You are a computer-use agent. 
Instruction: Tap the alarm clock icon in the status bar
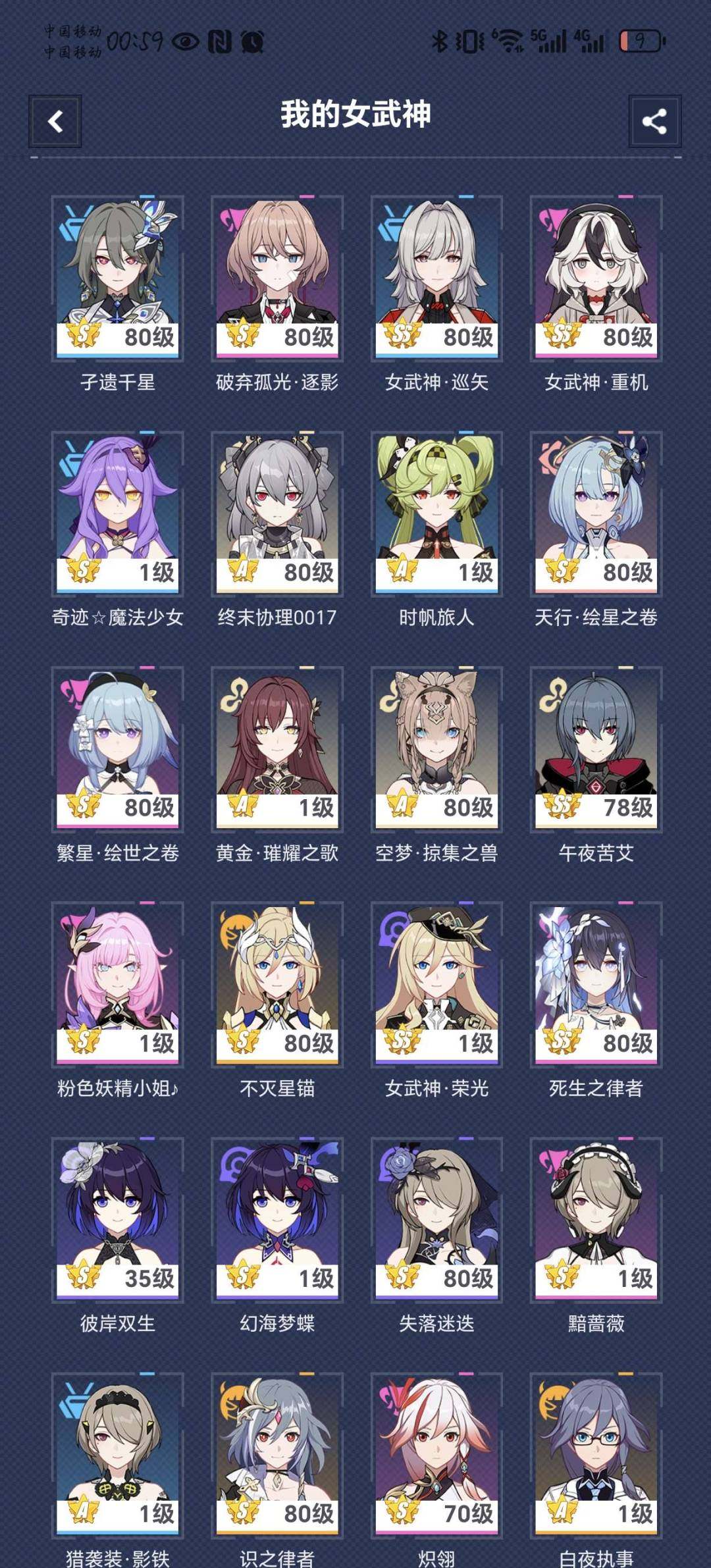point(253,41)
